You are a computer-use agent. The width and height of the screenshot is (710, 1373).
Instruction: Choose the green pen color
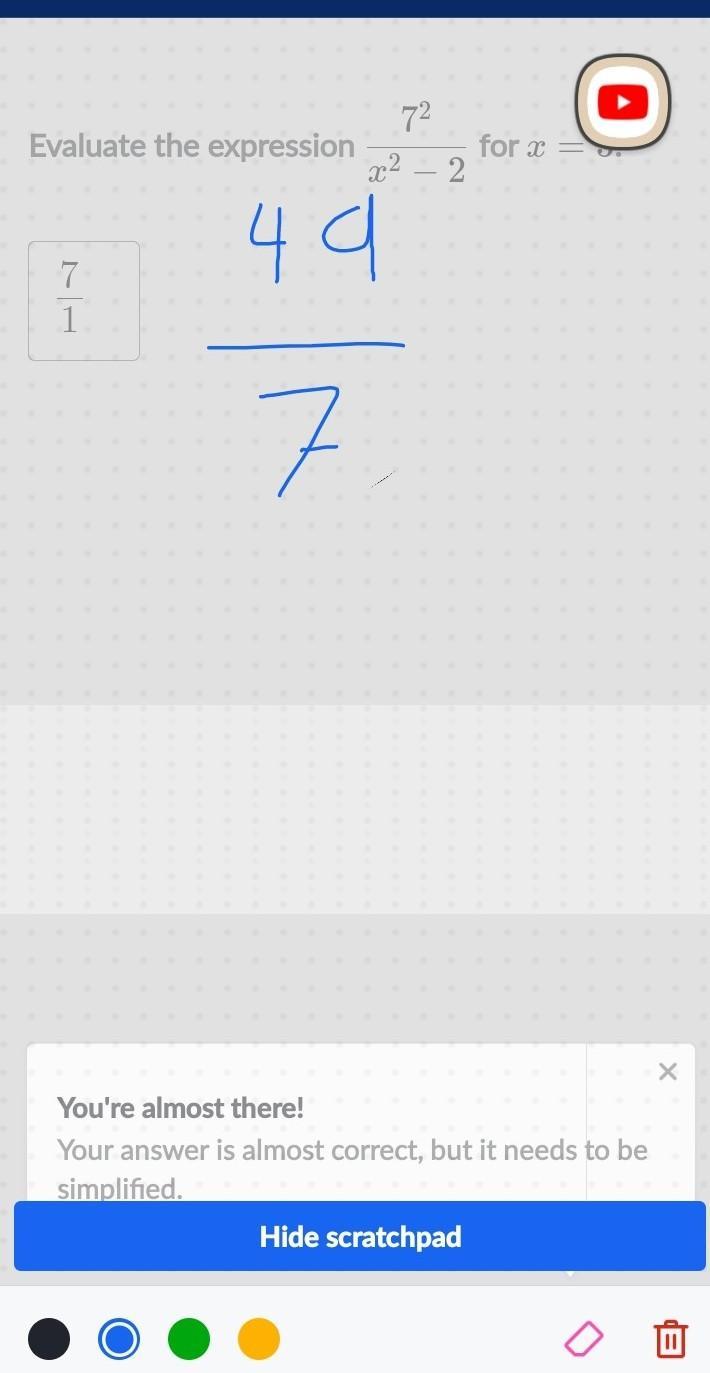(x=189, y=1339)
